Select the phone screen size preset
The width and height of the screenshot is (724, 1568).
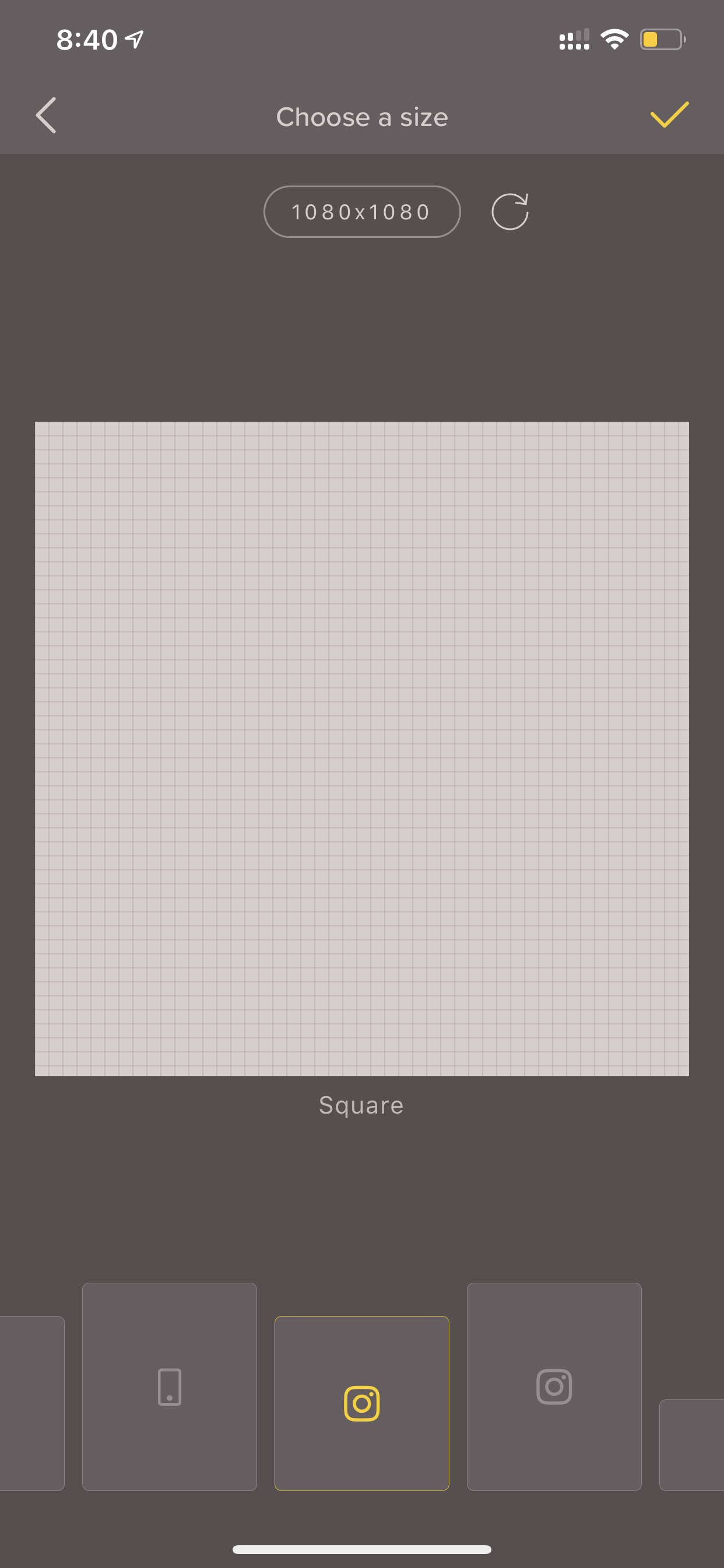tap(170, 1387)
